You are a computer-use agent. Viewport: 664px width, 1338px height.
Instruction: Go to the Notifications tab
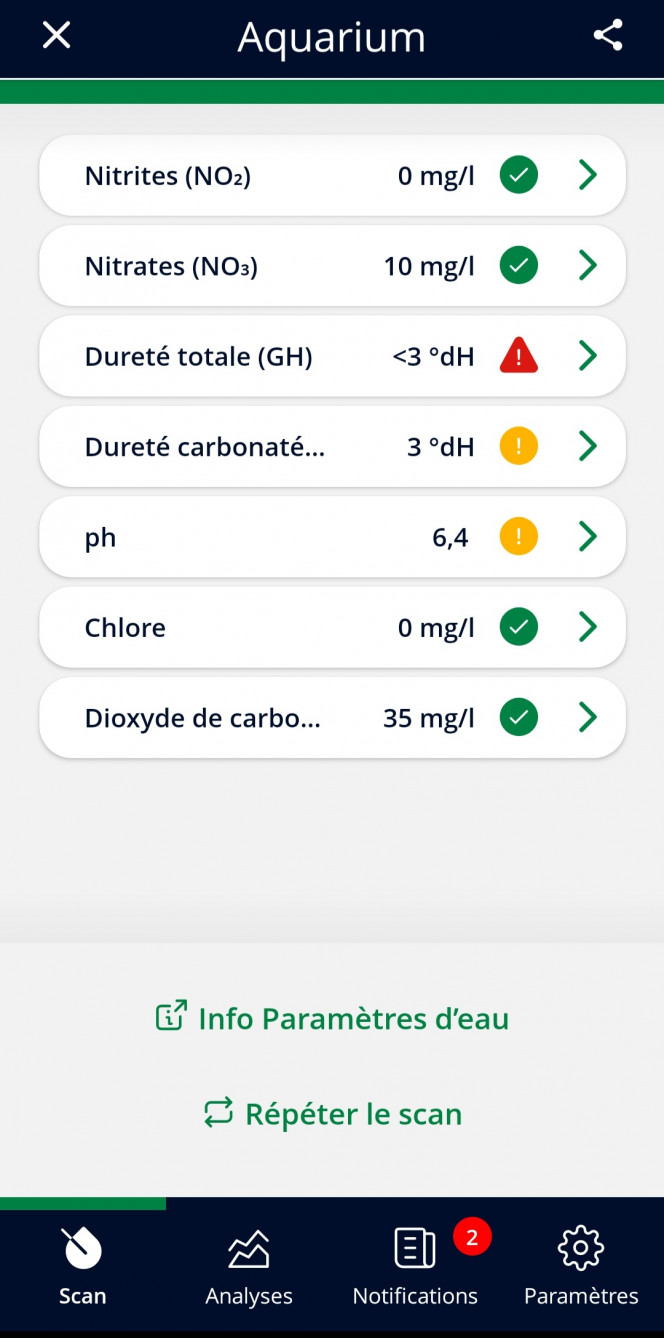415,1266
